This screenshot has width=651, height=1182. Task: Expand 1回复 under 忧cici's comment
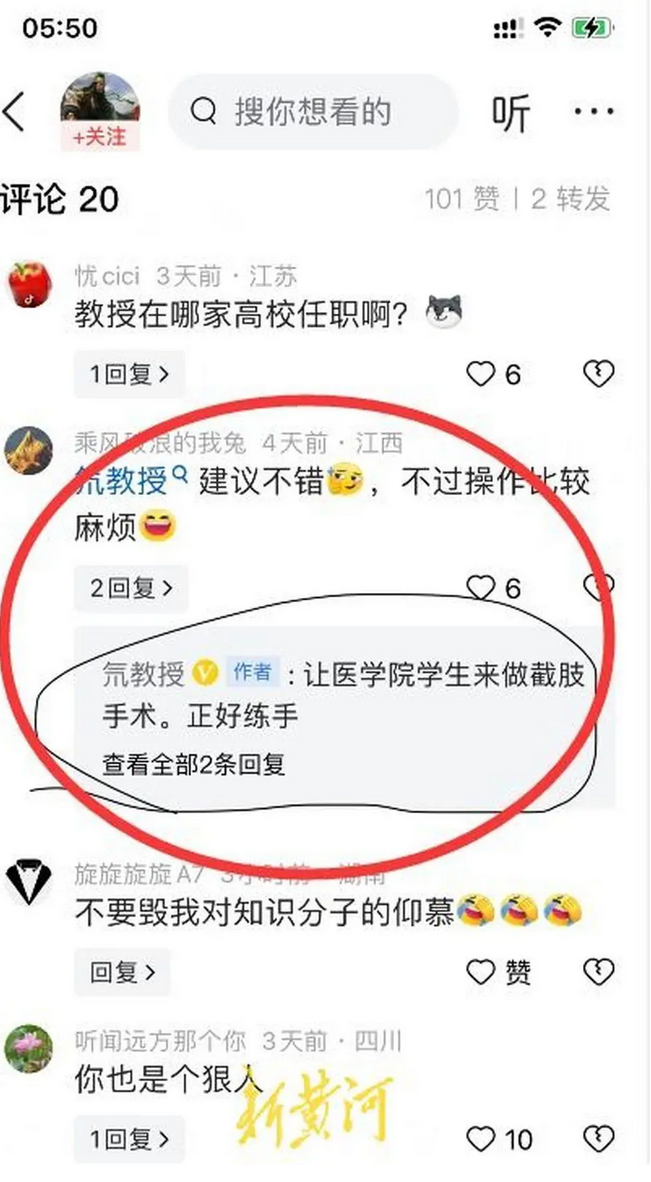(x=129, y=375)
